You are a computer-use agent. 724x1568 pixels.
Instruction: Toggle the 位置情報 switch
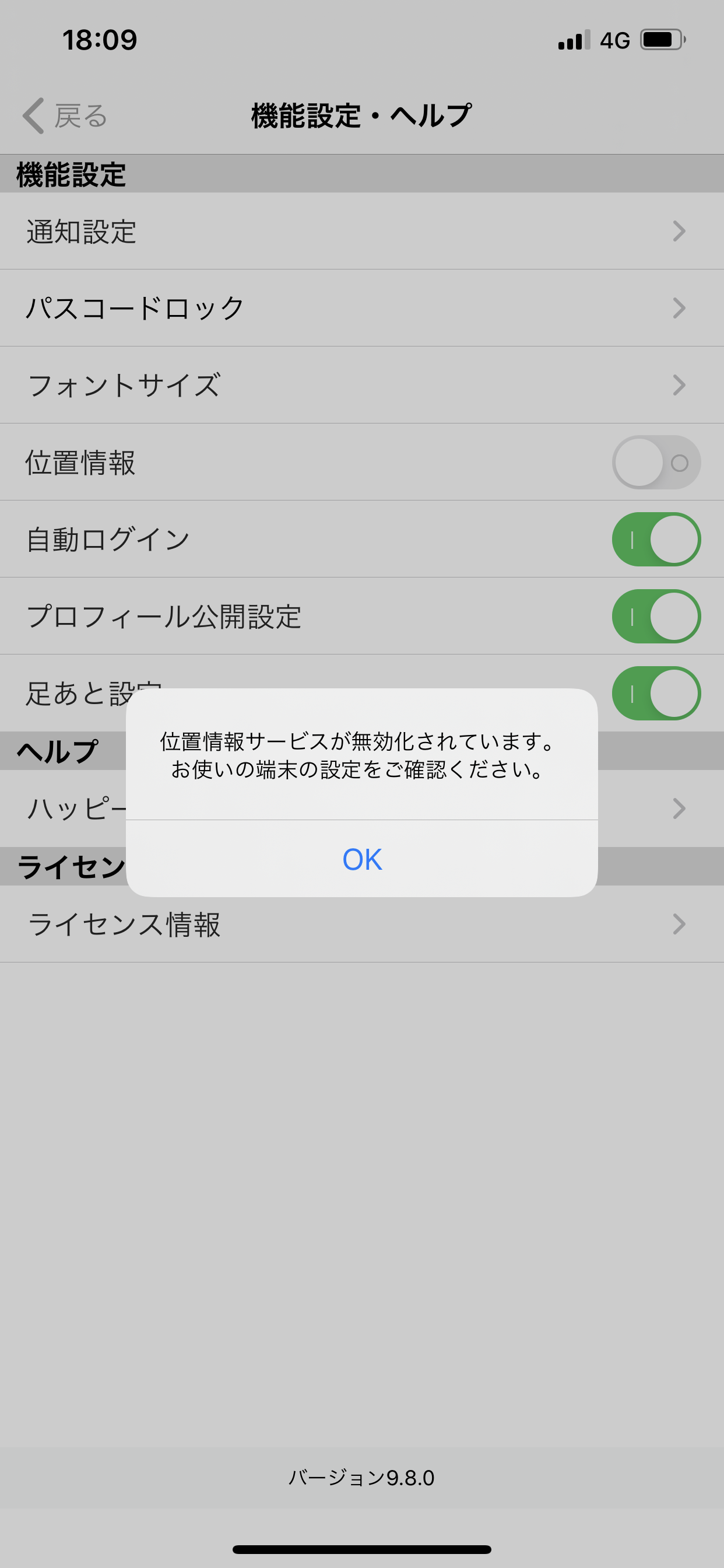point(656,463)
